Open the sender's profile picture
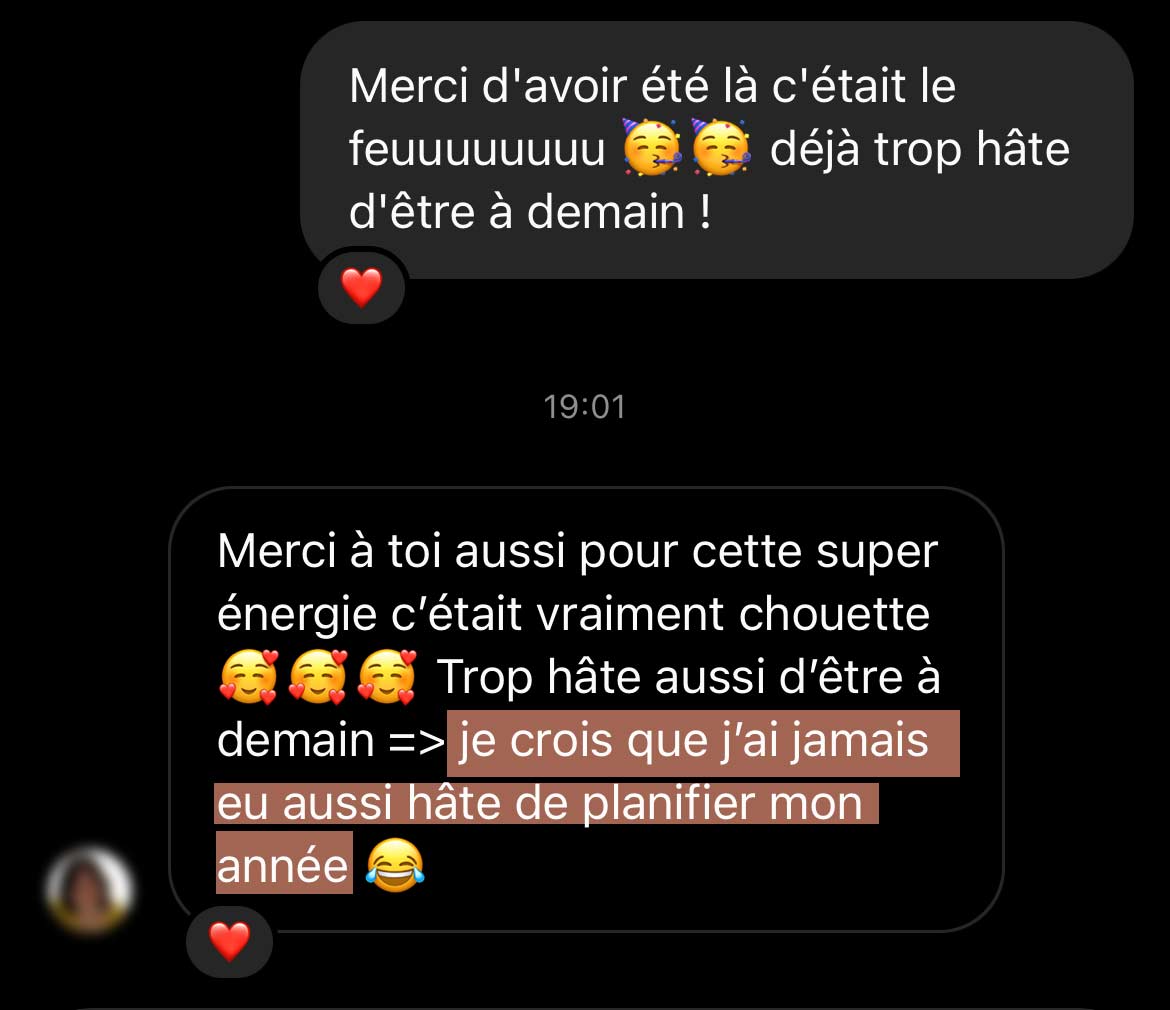 pos(90,888)
